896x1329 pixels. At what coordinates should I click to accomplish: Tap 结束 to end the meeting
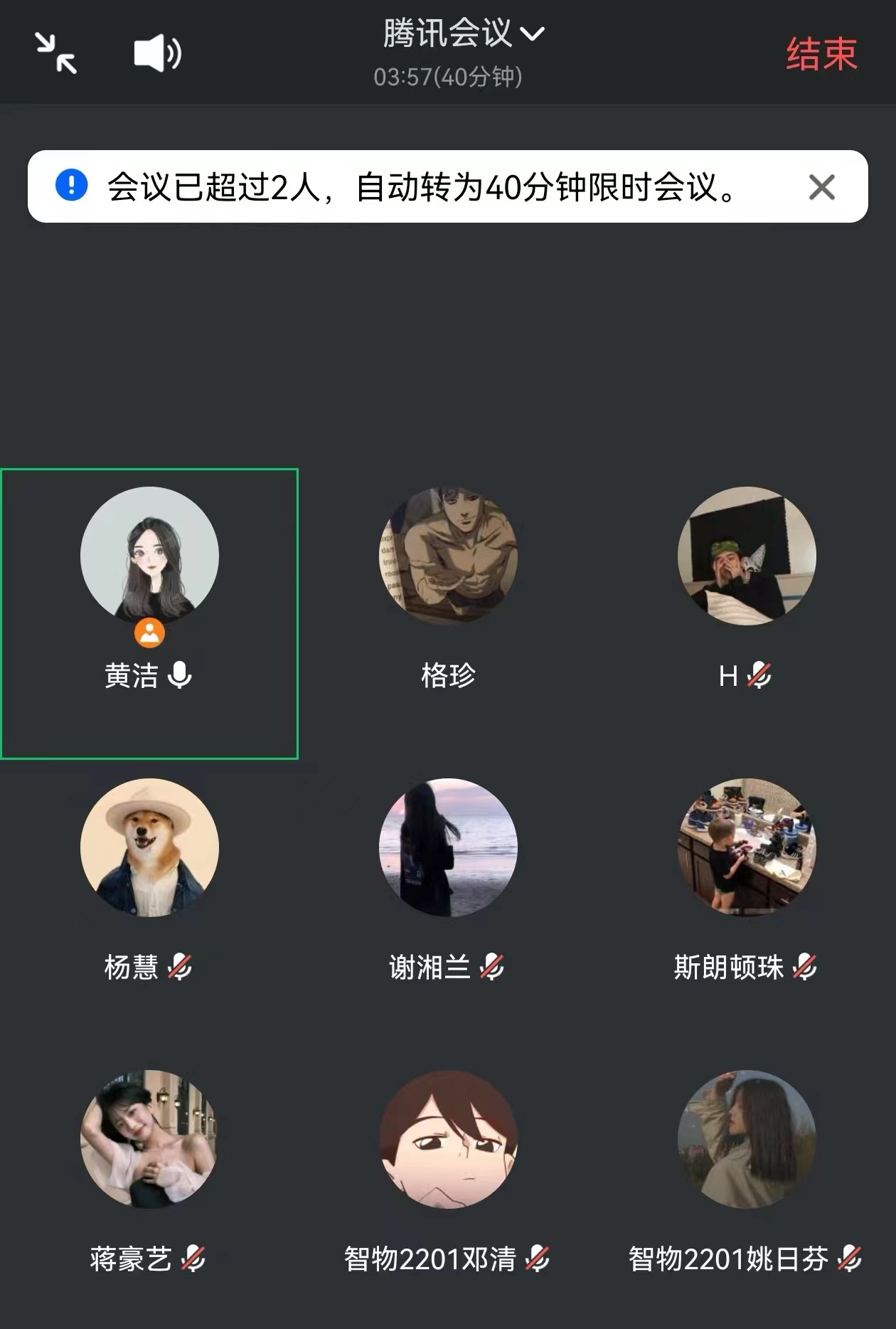tap(821, 55)
